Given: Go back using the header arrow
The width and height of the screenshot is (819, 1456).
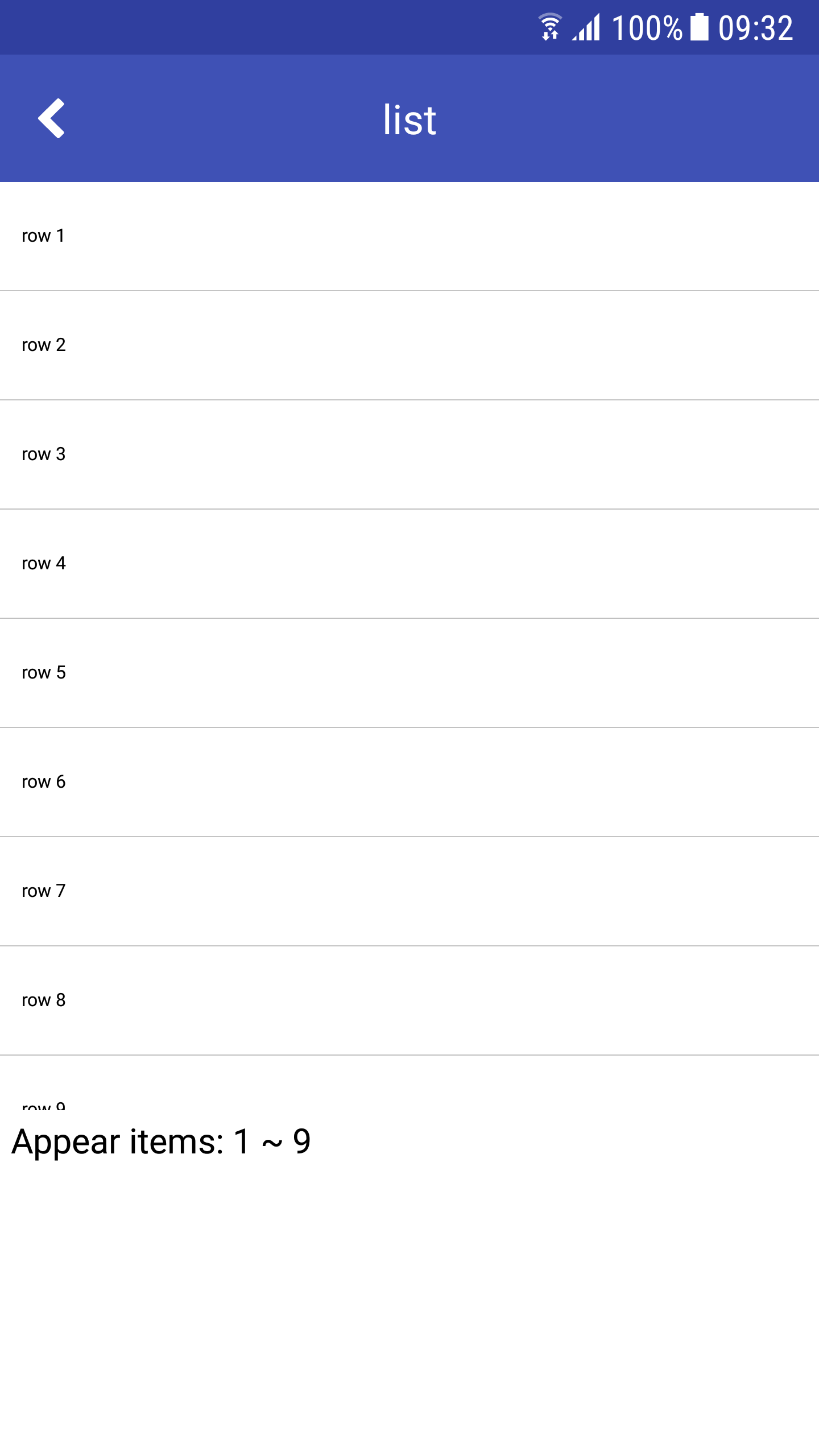Looking at the screenshot, I should coord(52,118).
